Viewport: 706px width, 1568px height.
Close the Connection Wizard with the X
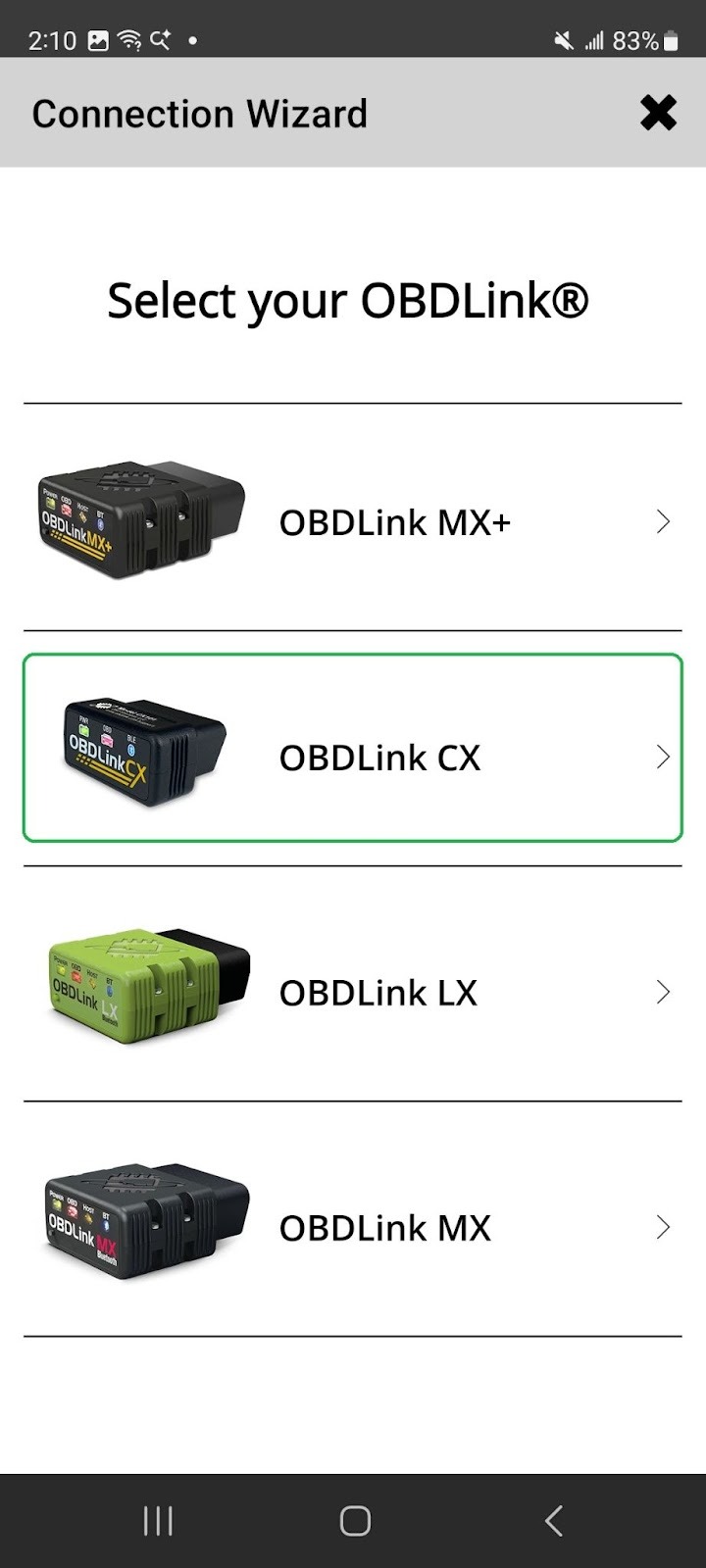(x=658, y=113)
